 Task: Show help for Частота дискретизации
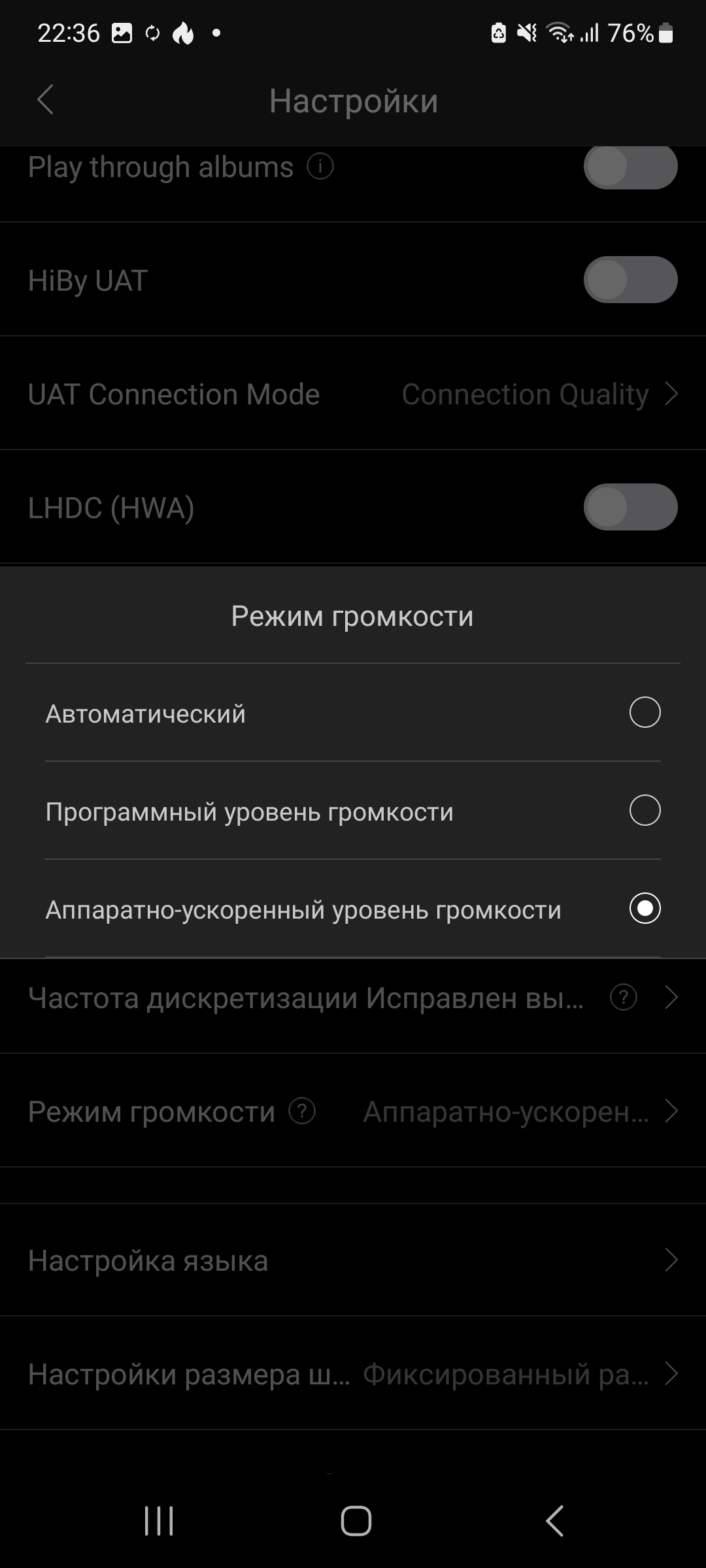623,998
